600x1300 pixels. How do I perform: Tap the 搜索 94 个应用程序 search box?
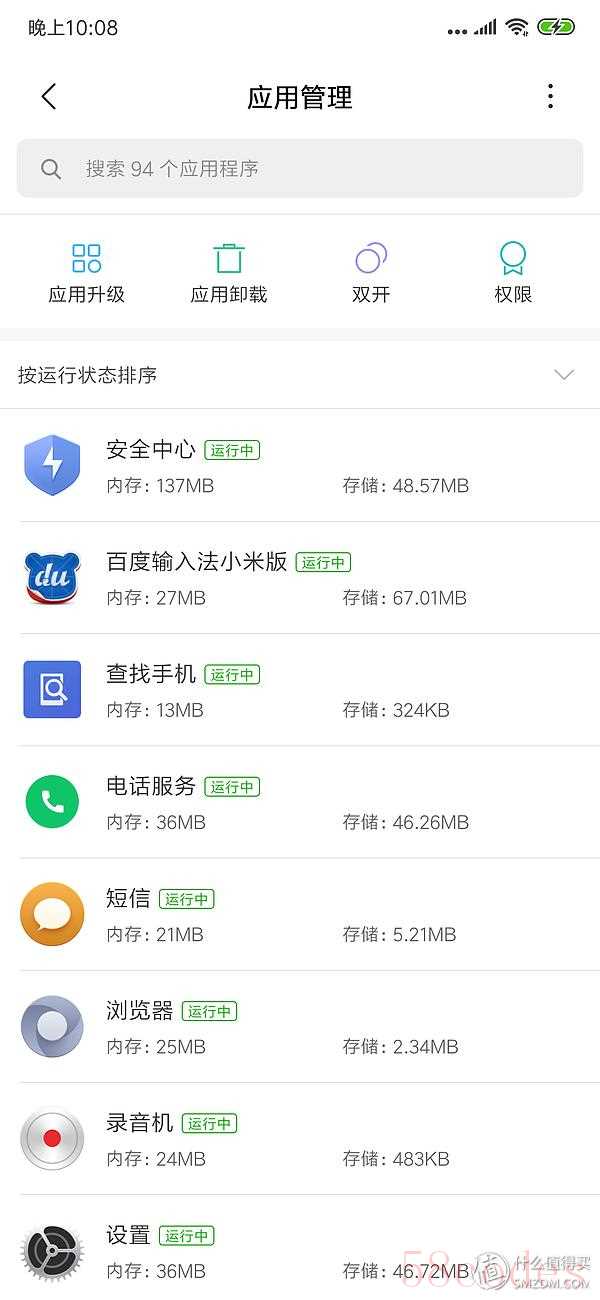(300, 168)
